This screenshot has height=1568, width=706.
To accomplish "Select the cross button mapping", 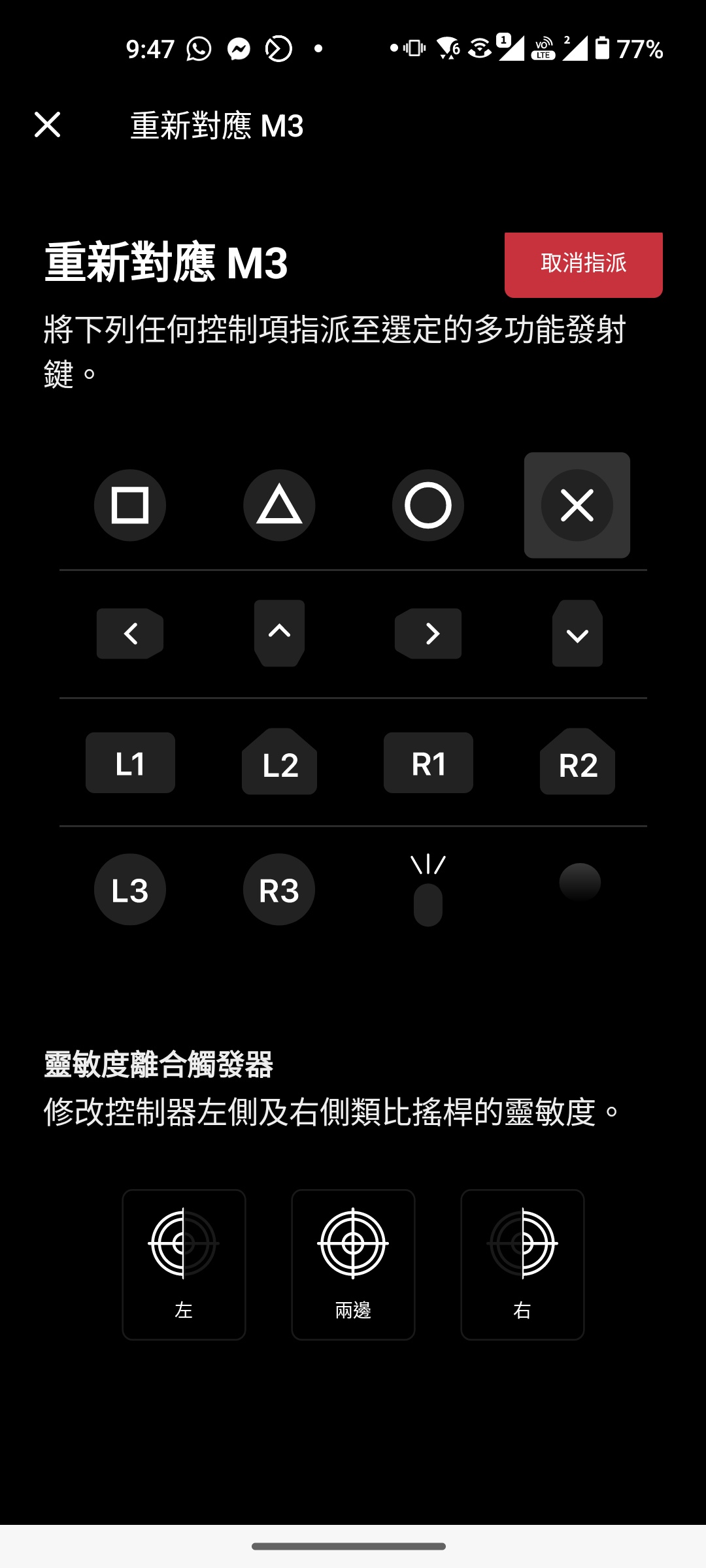I will tap(577, 505).
